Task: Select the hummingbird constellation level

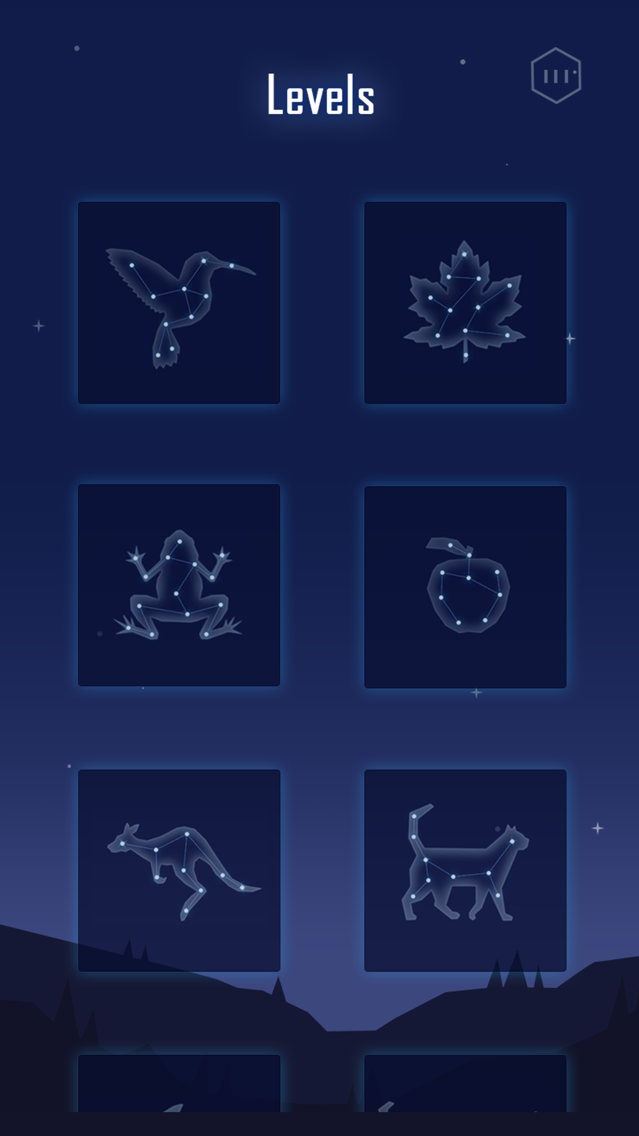Action: pyautogui.click(x=179, y=303)
